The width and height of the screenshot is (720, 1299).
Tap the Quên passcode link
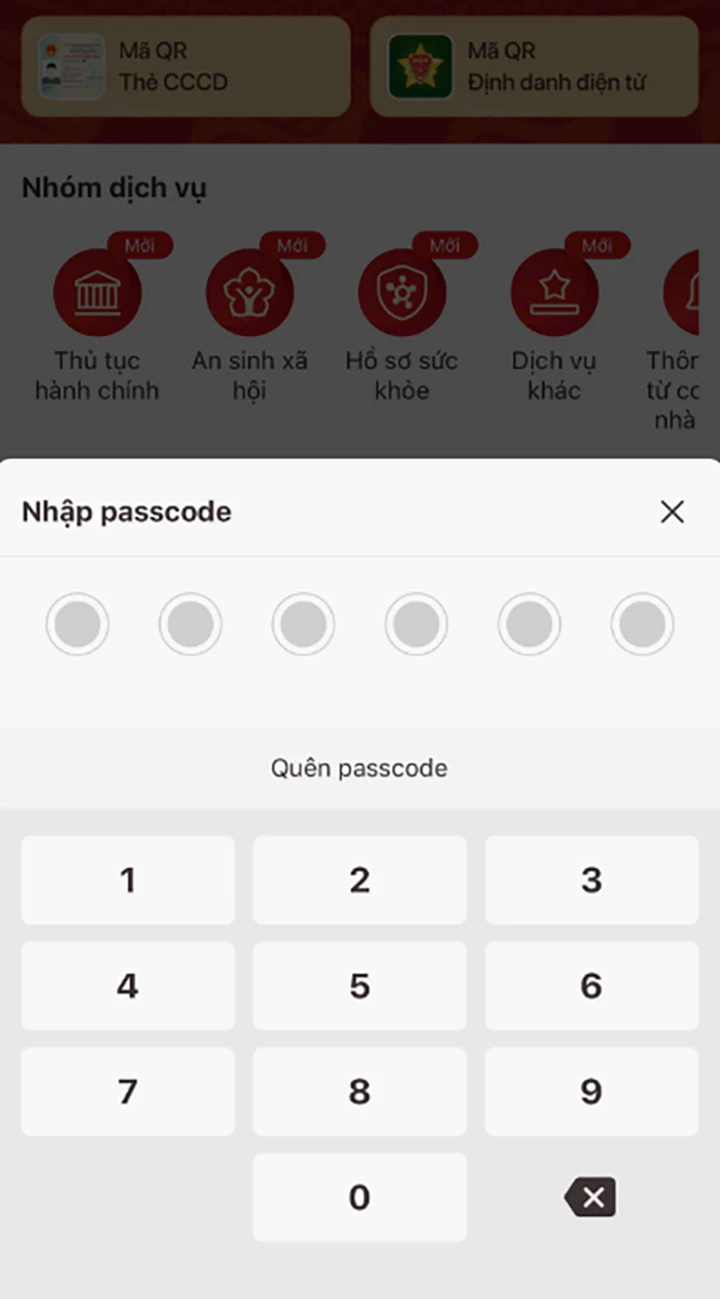359,768
